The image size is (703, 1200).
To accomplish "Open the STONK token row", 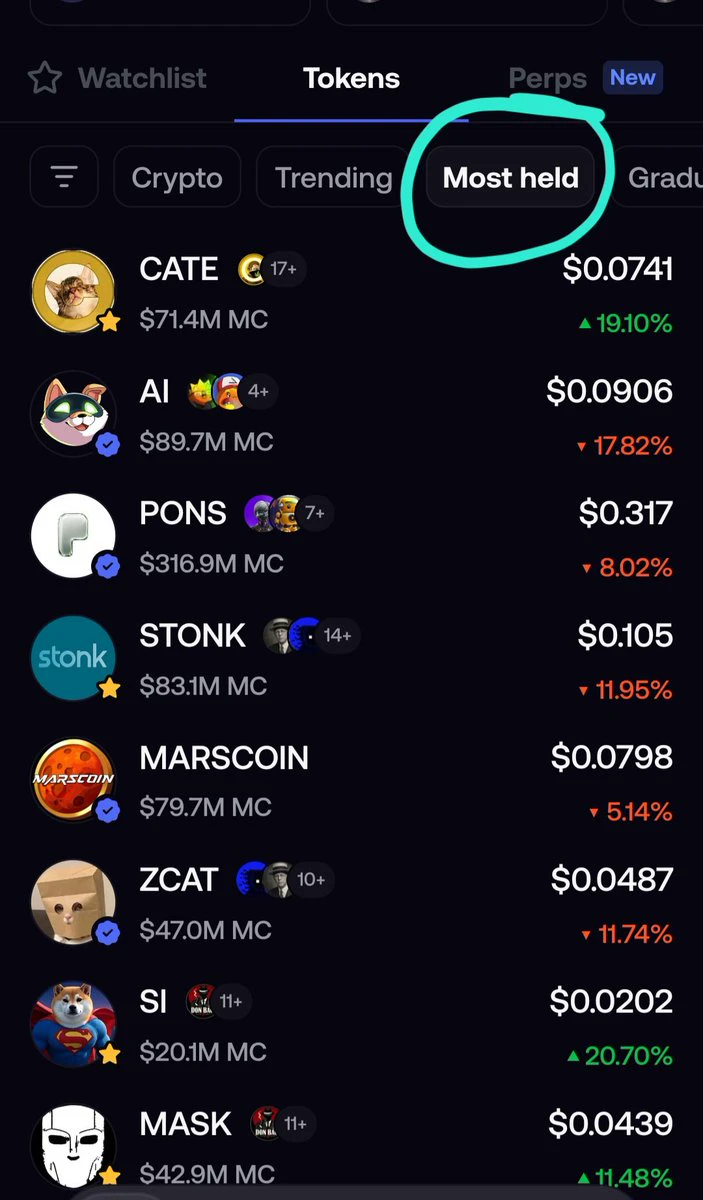I will [351, 660].
